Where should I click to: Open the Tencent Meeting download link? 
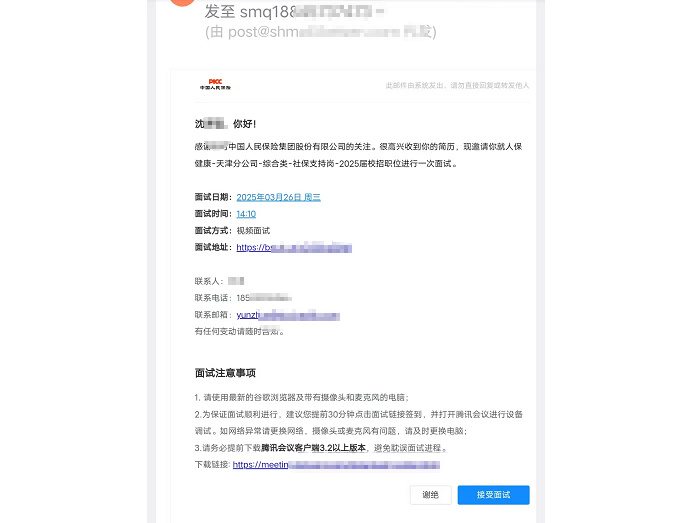(336, 465)
